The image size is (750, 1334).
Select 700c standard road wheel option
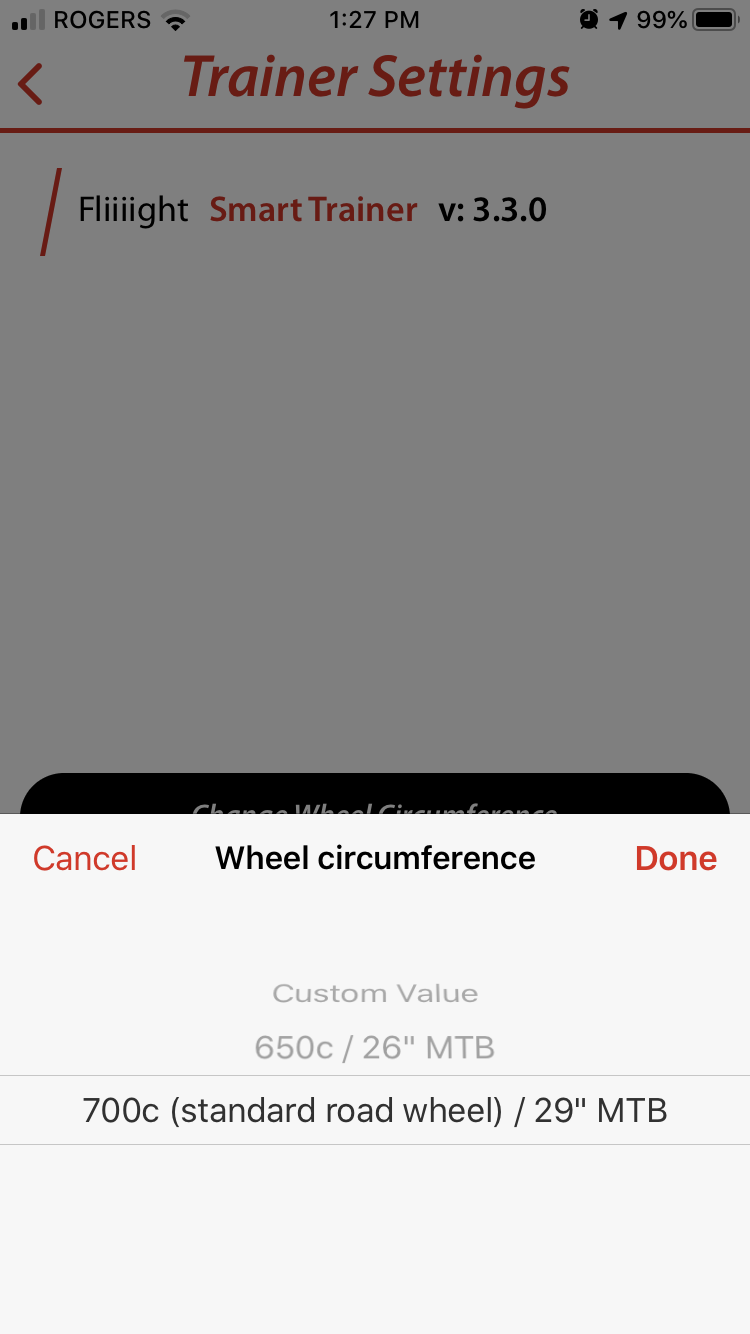point(375,1111)
